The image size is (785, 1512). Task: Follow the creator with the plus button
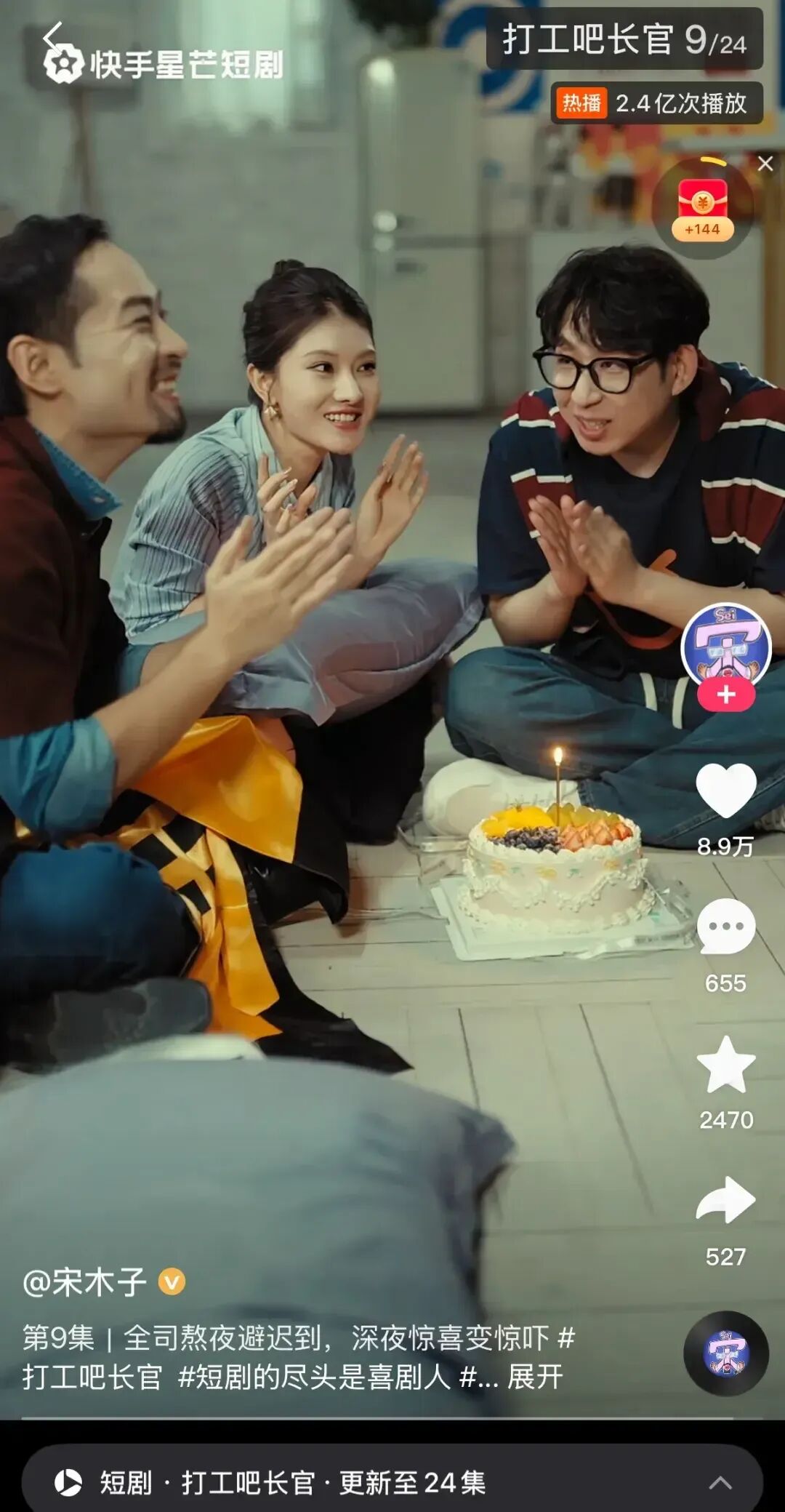point(726,695)
